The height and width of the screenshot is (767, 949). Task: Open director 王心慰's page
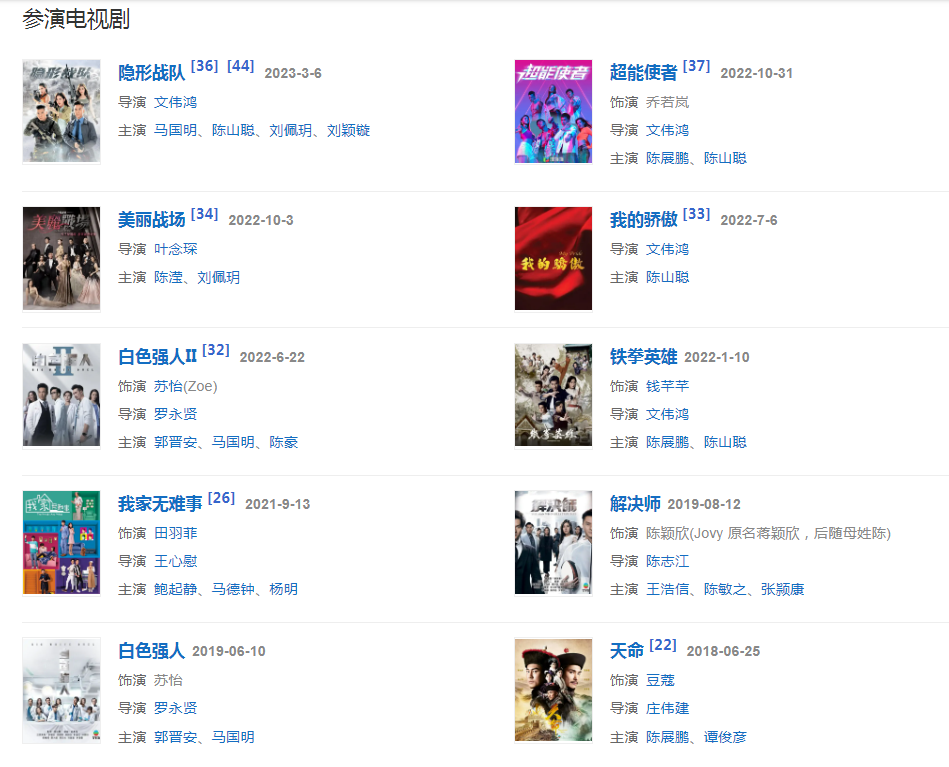[175, 561]
